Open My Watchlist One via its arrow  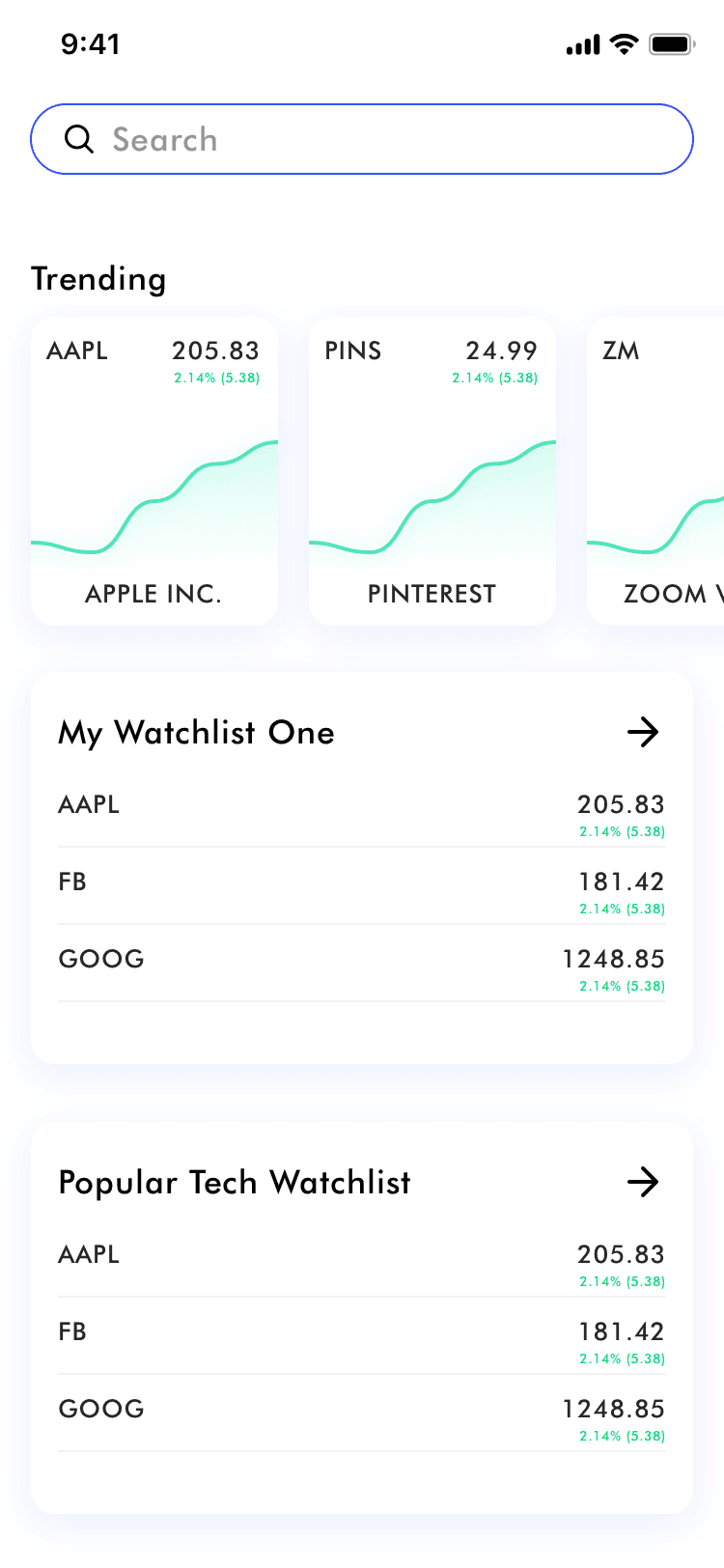click(x=643, y=732)
